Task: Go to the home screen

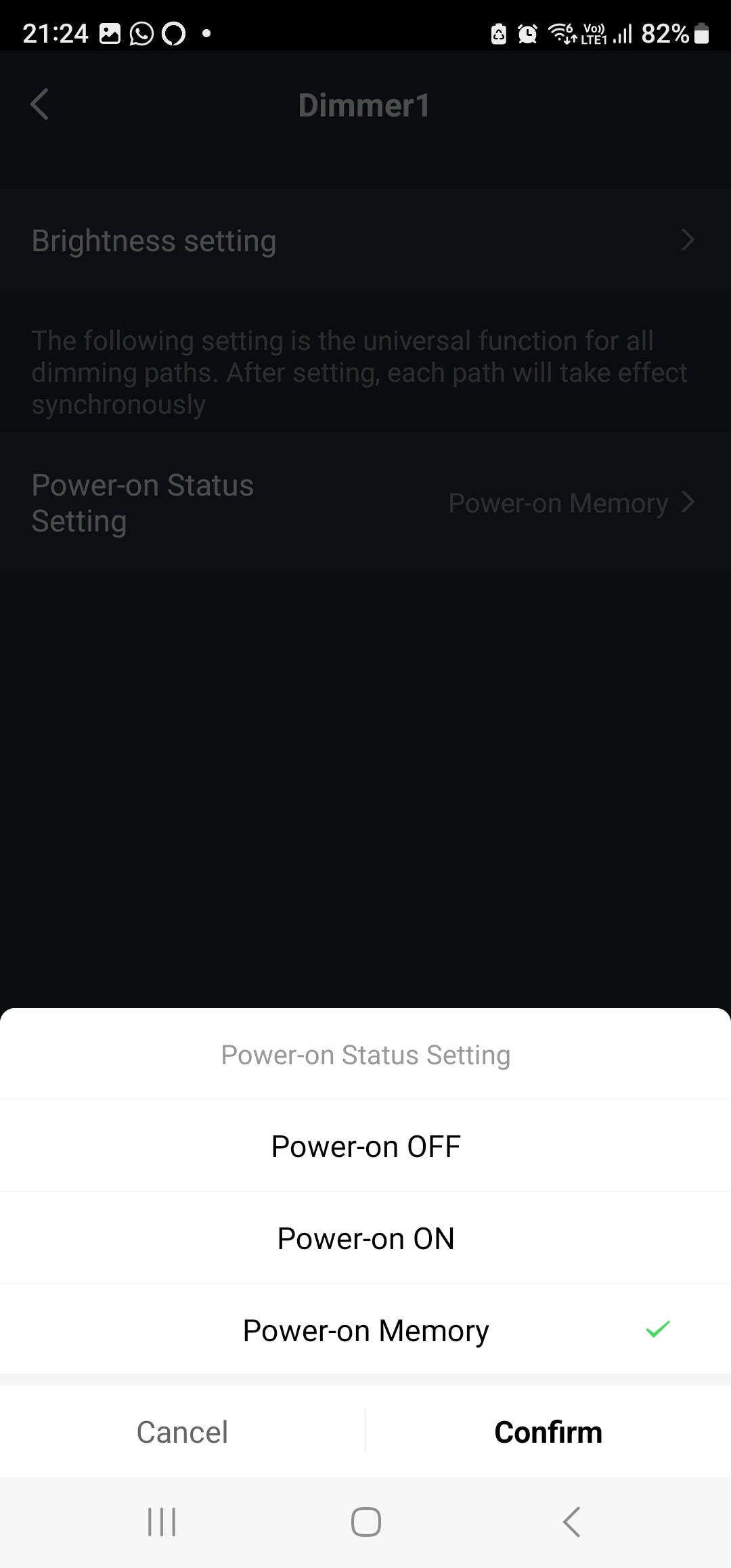Action: point(365,1522)
